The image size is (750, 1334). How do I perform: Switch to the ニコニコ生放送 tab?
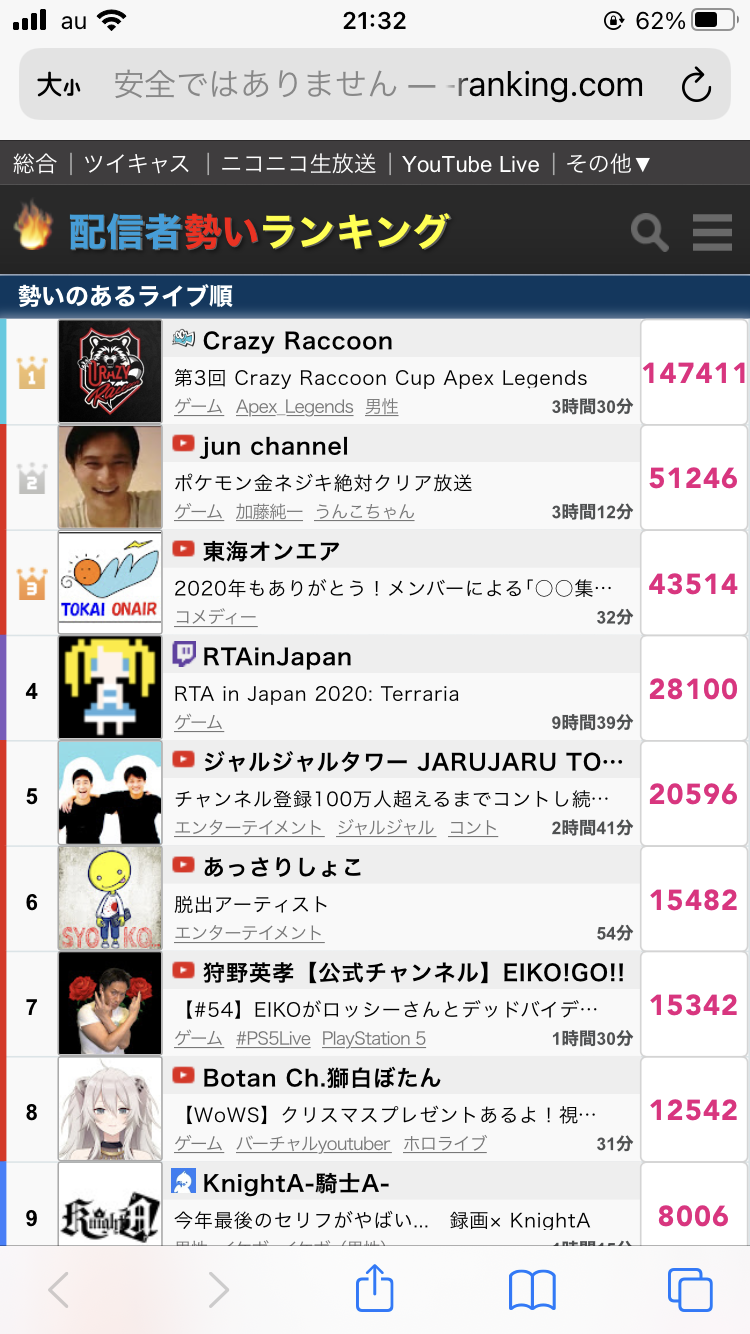pos(298,164)
